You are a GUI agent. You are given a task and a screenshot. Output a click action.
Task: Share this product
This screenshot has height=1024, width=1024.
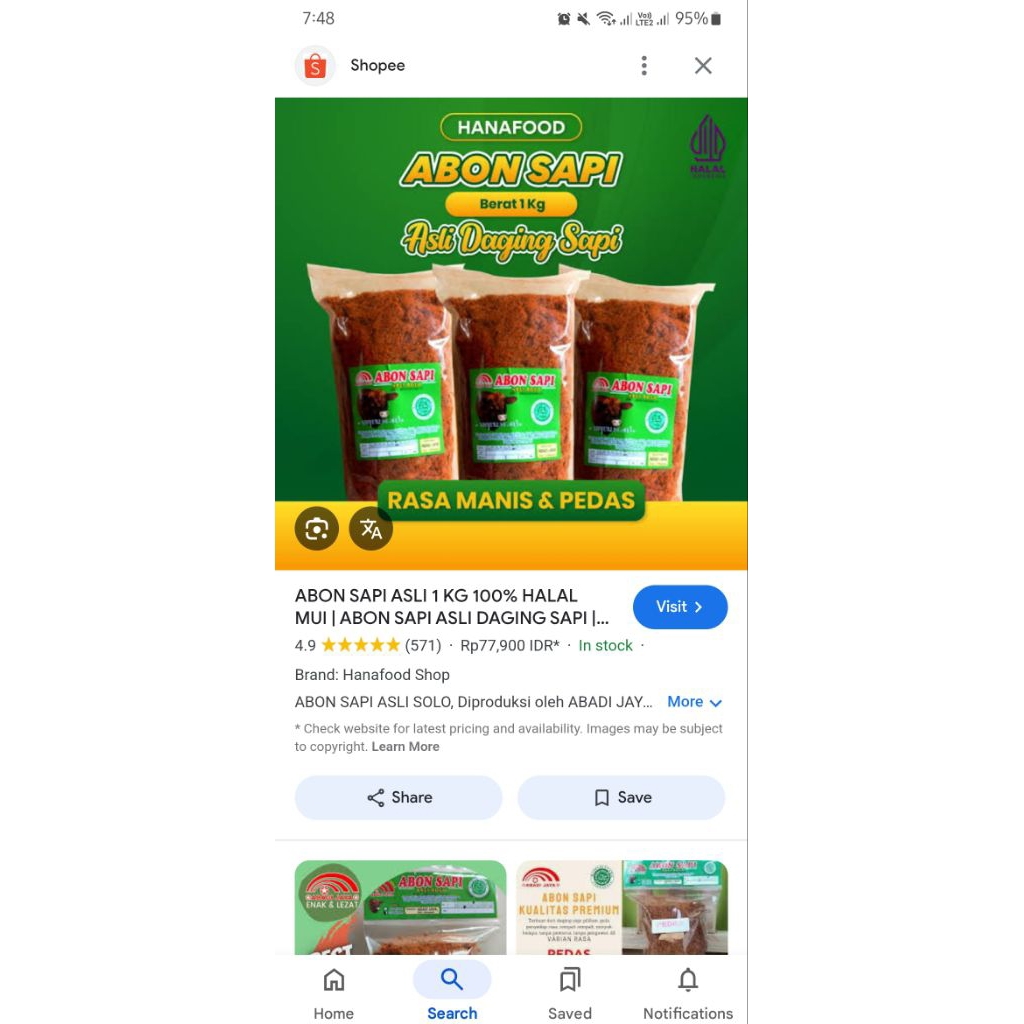(398, 798)
